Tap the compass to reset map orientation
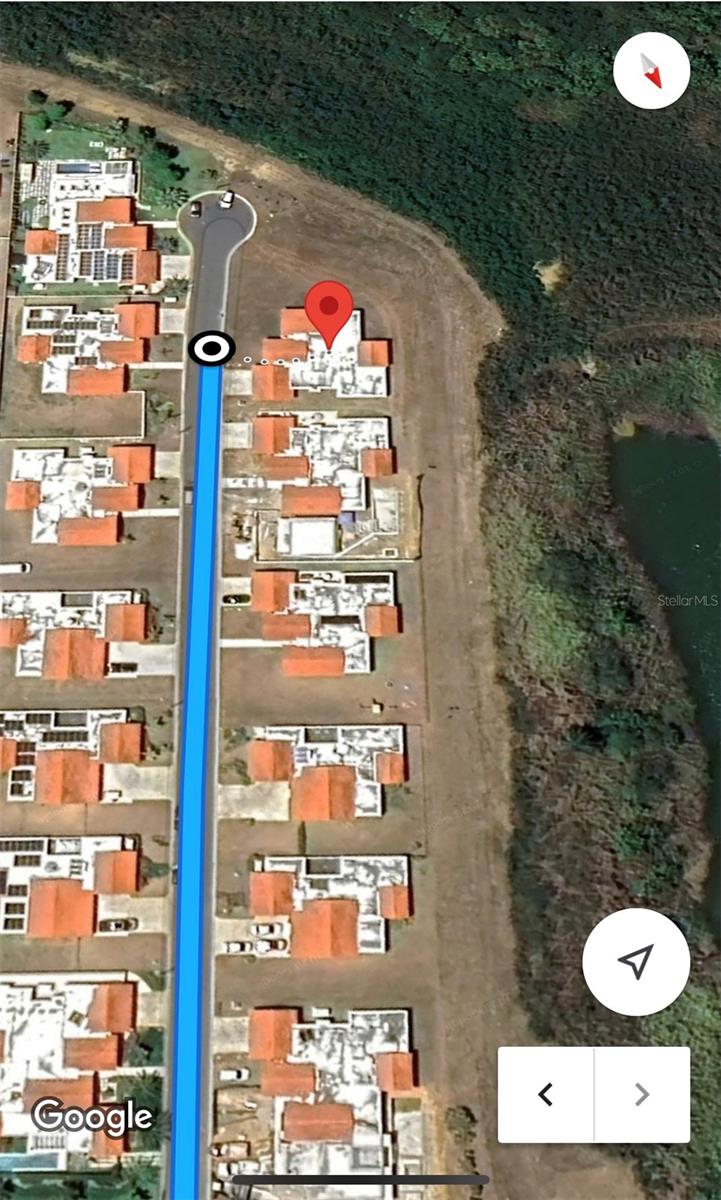This screenshot has width=721, height=1200. click(652, 70)
